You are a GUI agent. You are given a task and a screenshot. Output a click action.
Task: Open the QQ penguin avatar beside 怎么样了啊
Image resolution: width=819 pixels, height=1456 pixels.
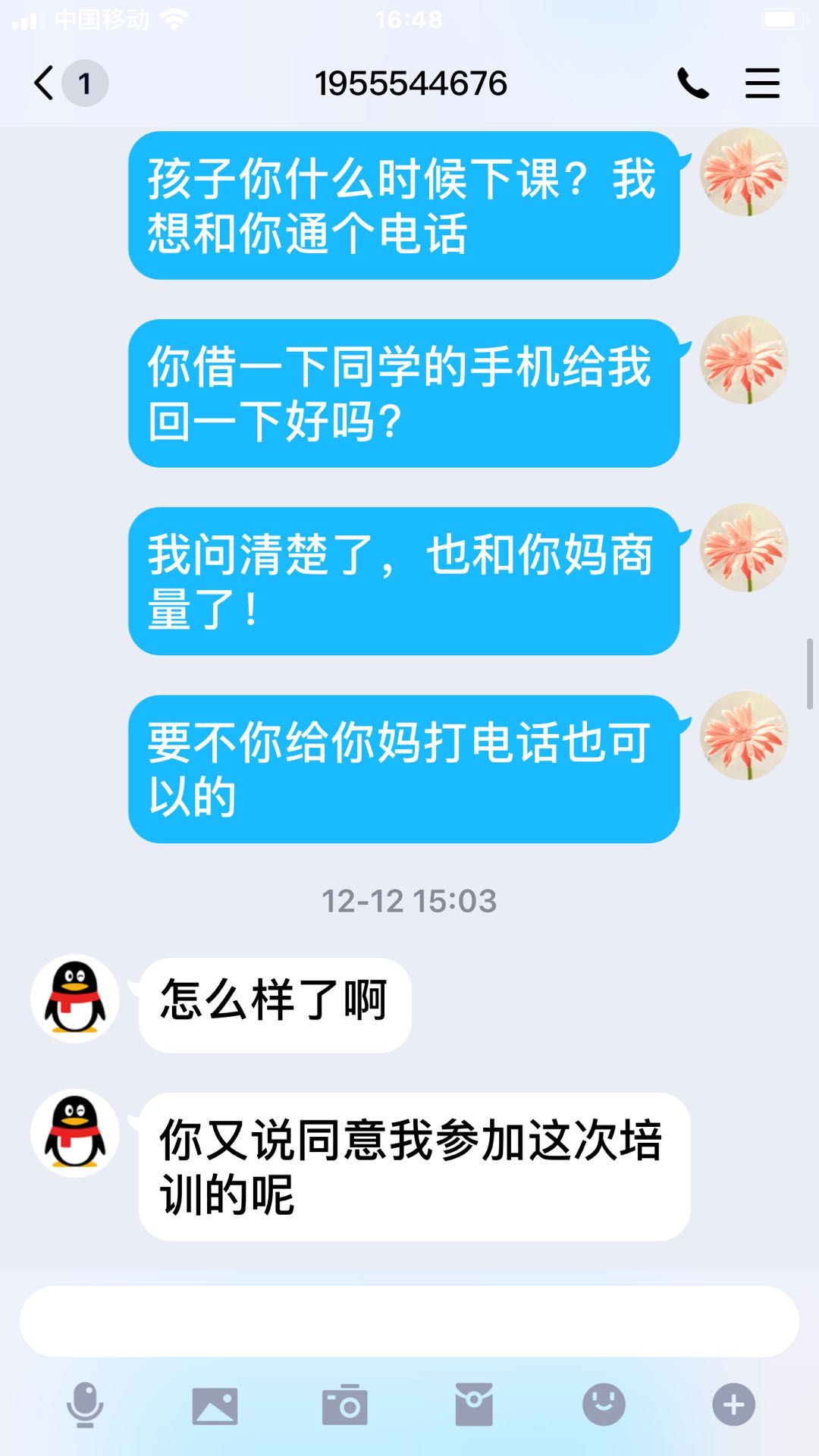pyautogui.click(x=75, y=998)
